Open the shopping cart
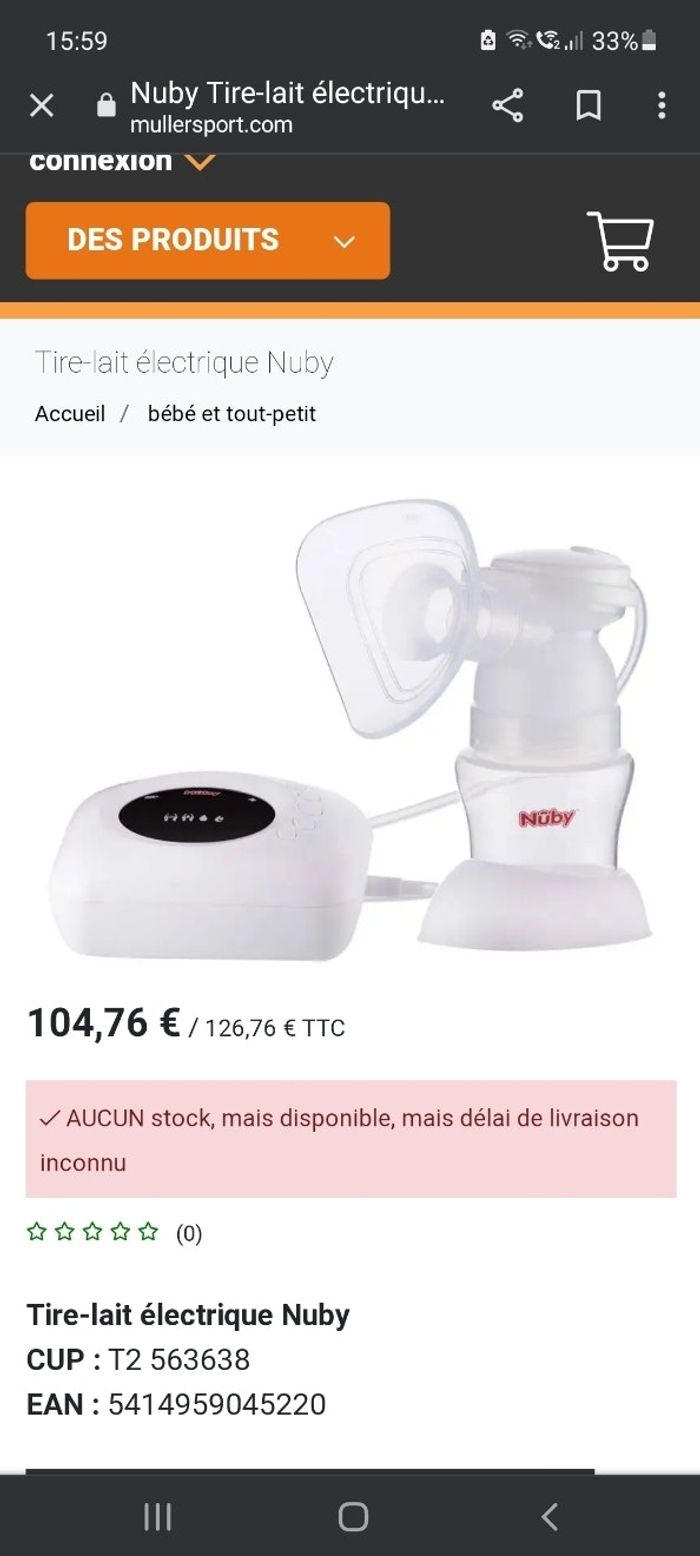Screen dimensions: 700x1556 pyautogui.click(x=620, y=241)
